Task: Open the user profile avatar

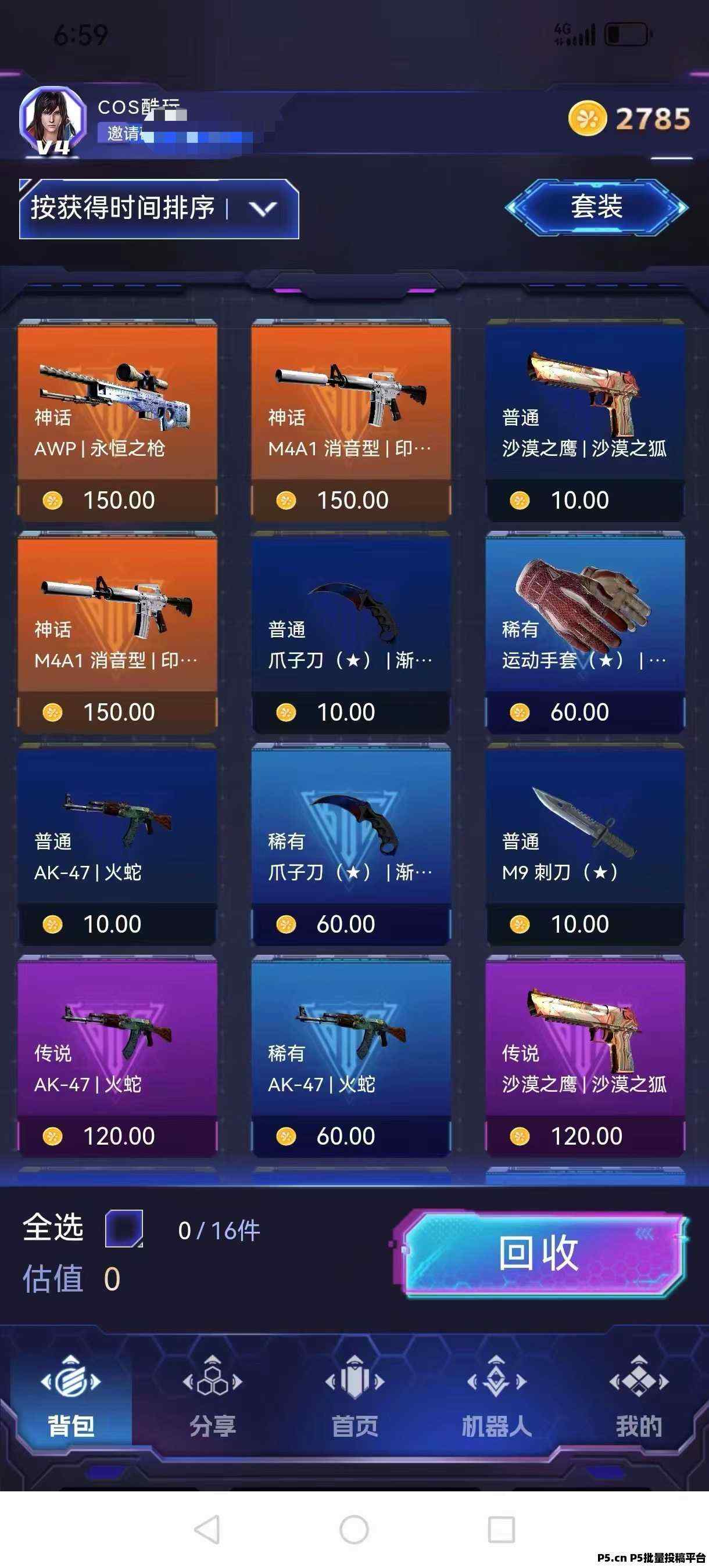Action: point(53,120)
